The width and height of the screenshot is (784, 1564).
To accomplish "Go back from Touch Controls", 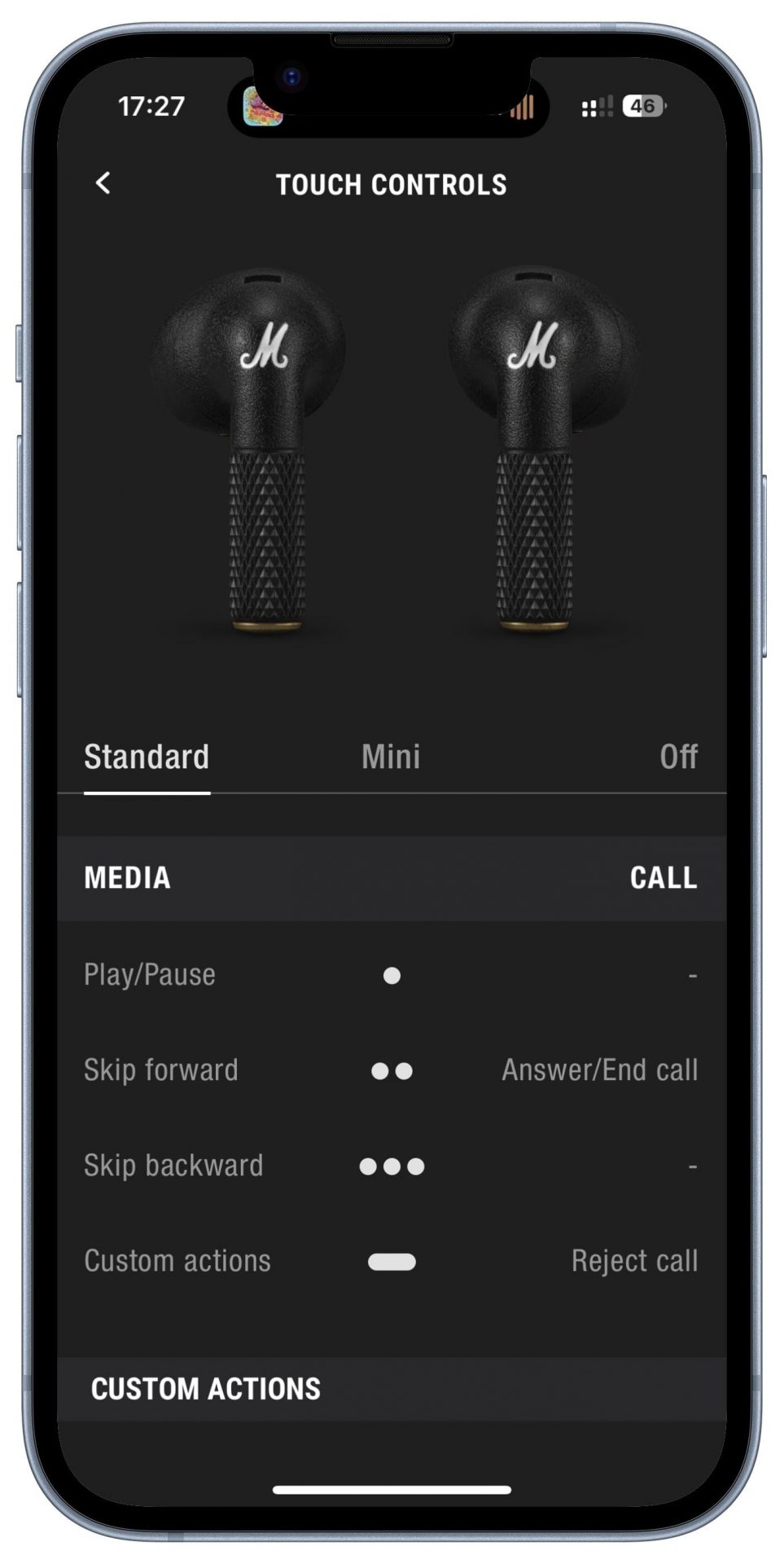I will [103, 183].
